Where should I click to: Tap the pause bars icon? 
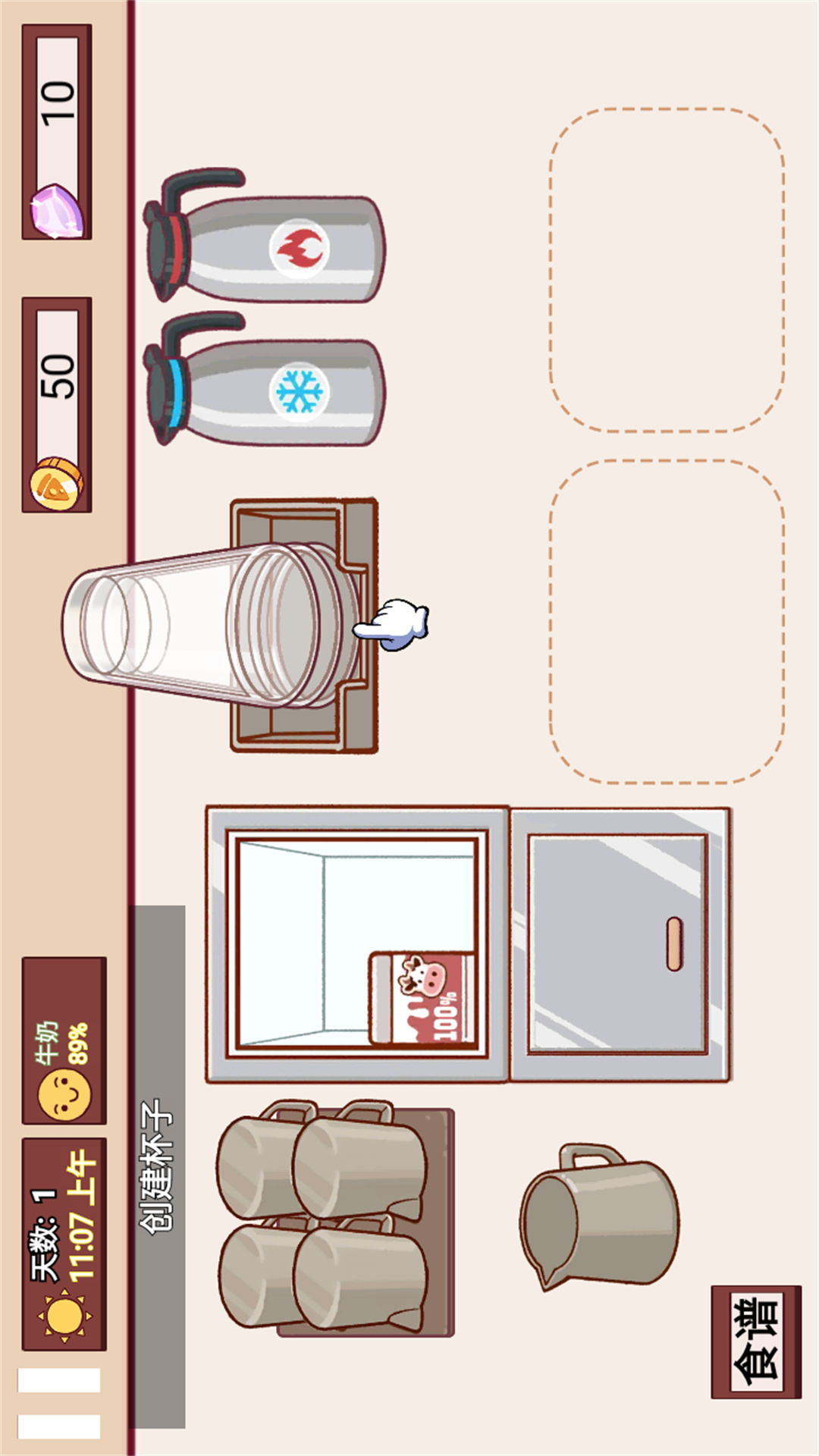click(x=59, y=1403)
